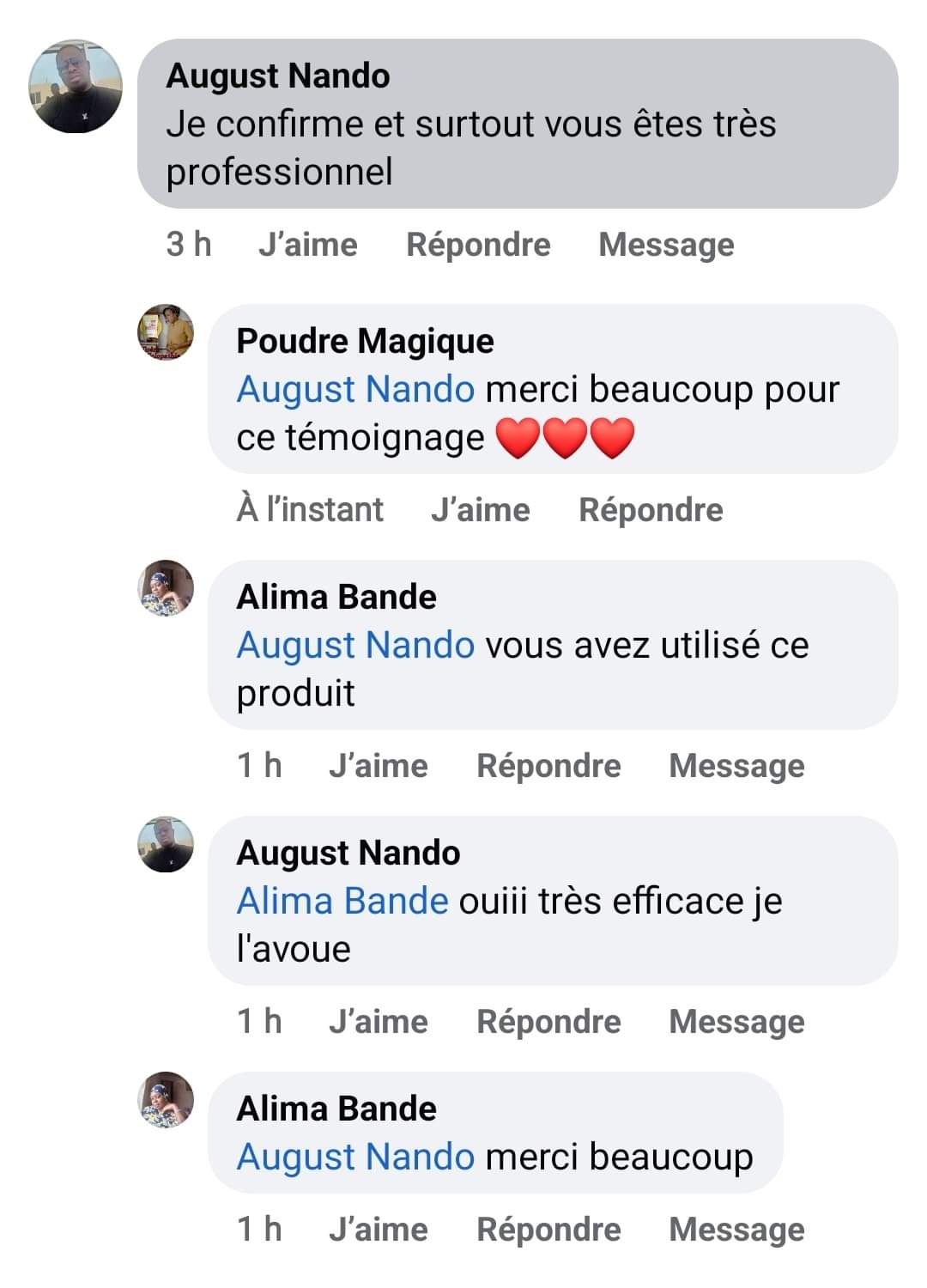Tap Message under "très efficace je l'avoue"
927x1288 pixels.
coord(736,1022)
